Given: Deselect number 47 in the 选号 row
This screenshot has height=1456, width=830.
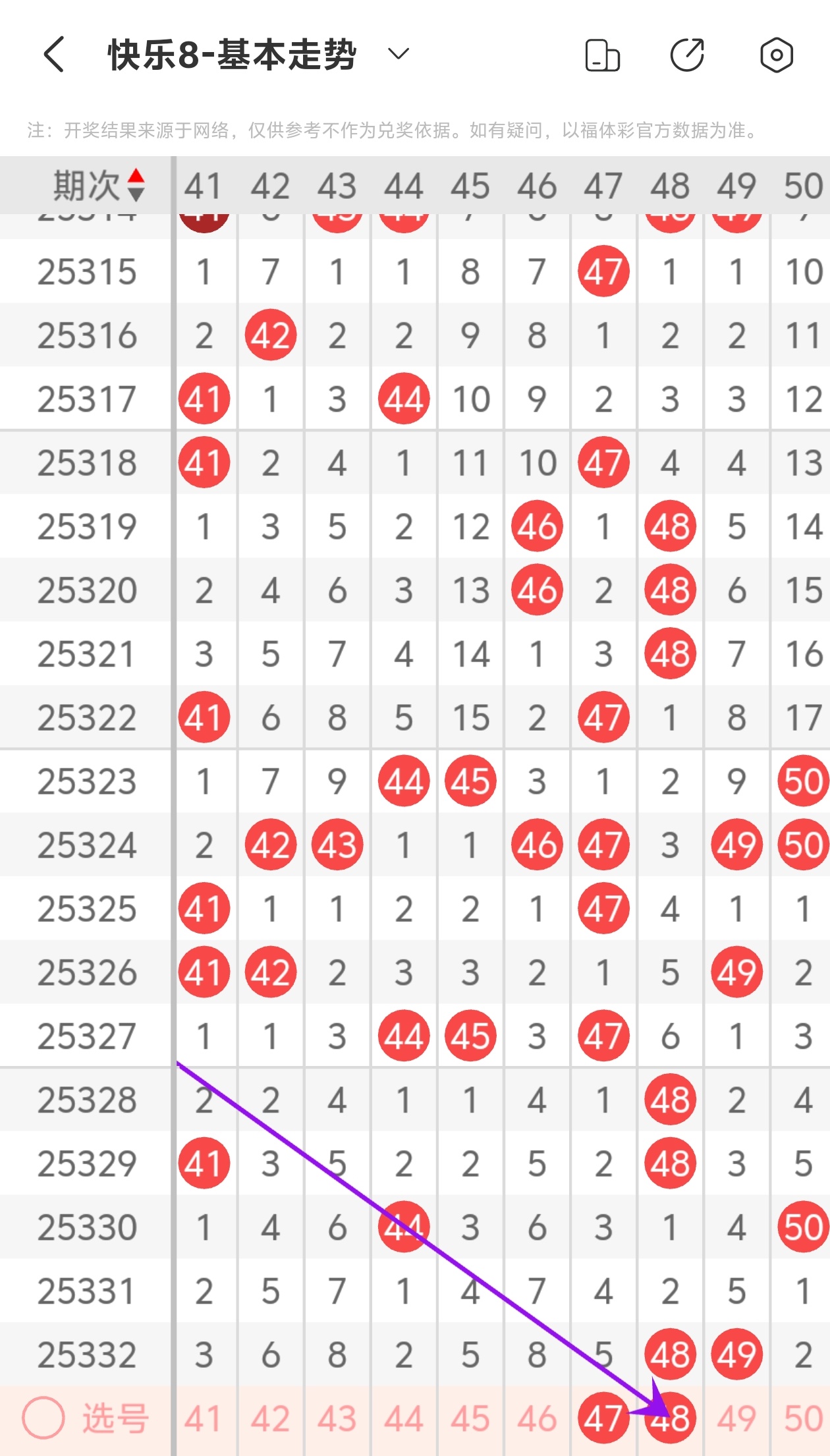Looking at the screenshot, I should 603,1419.
